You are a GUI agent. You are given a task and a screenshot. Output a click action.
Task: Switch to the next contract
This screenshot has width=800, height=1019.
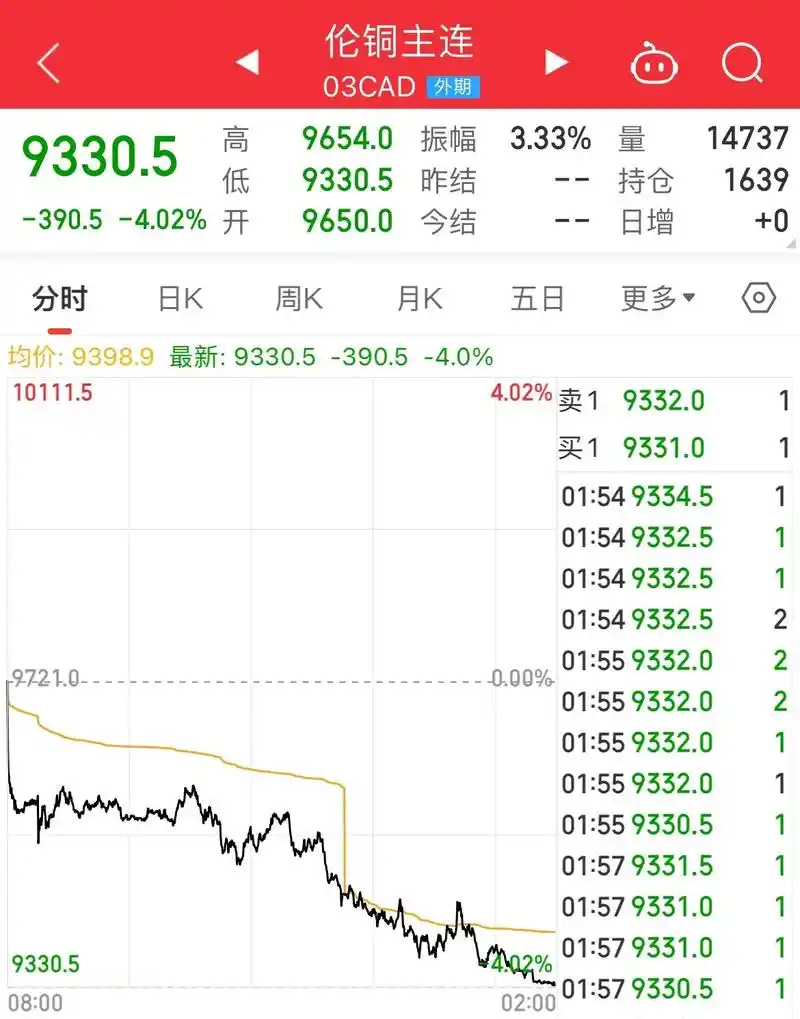coord(556,63)
